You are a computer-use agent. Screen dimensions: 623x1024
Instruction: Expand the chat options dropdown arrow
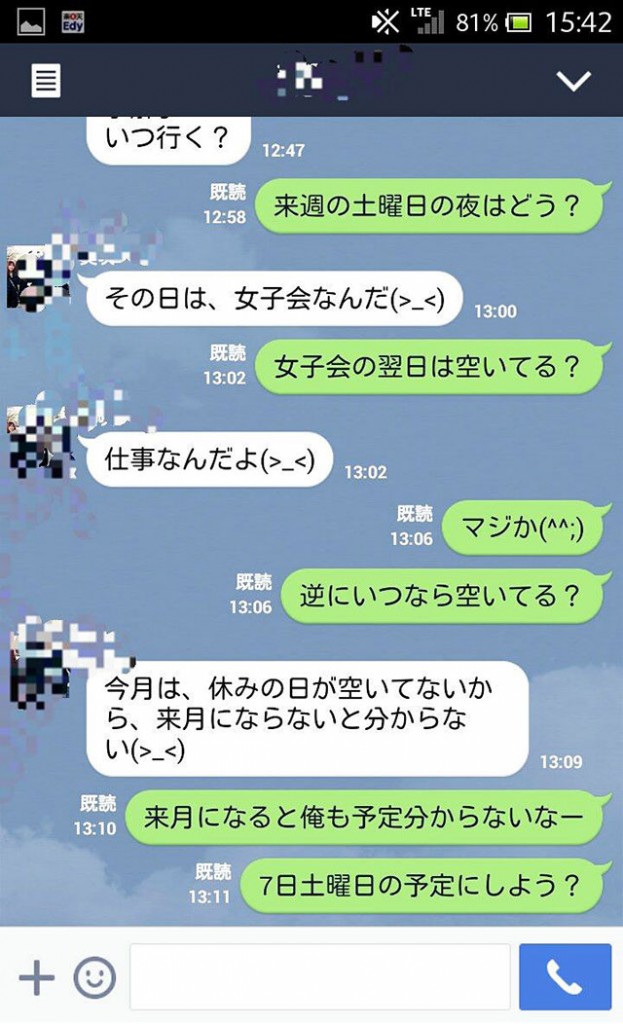(574, 81)
